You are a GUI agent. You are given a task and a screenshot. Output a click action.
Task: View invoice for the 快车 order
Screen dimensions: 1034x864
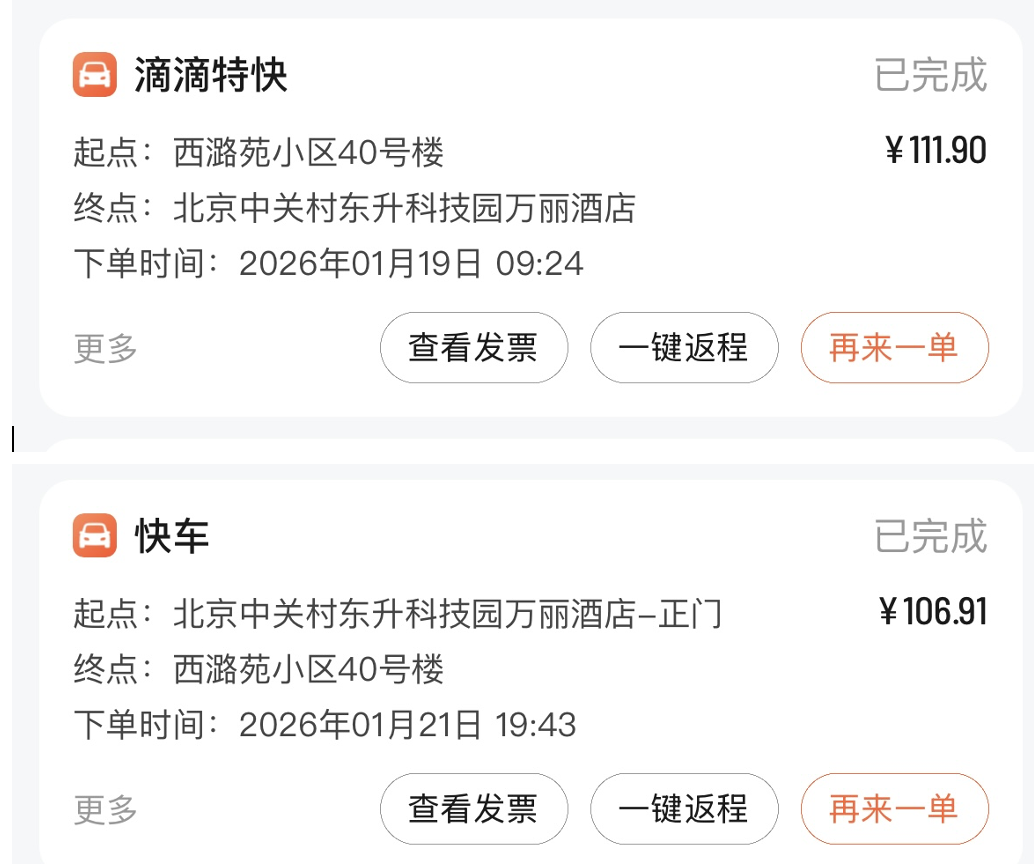tap(474, 808)
